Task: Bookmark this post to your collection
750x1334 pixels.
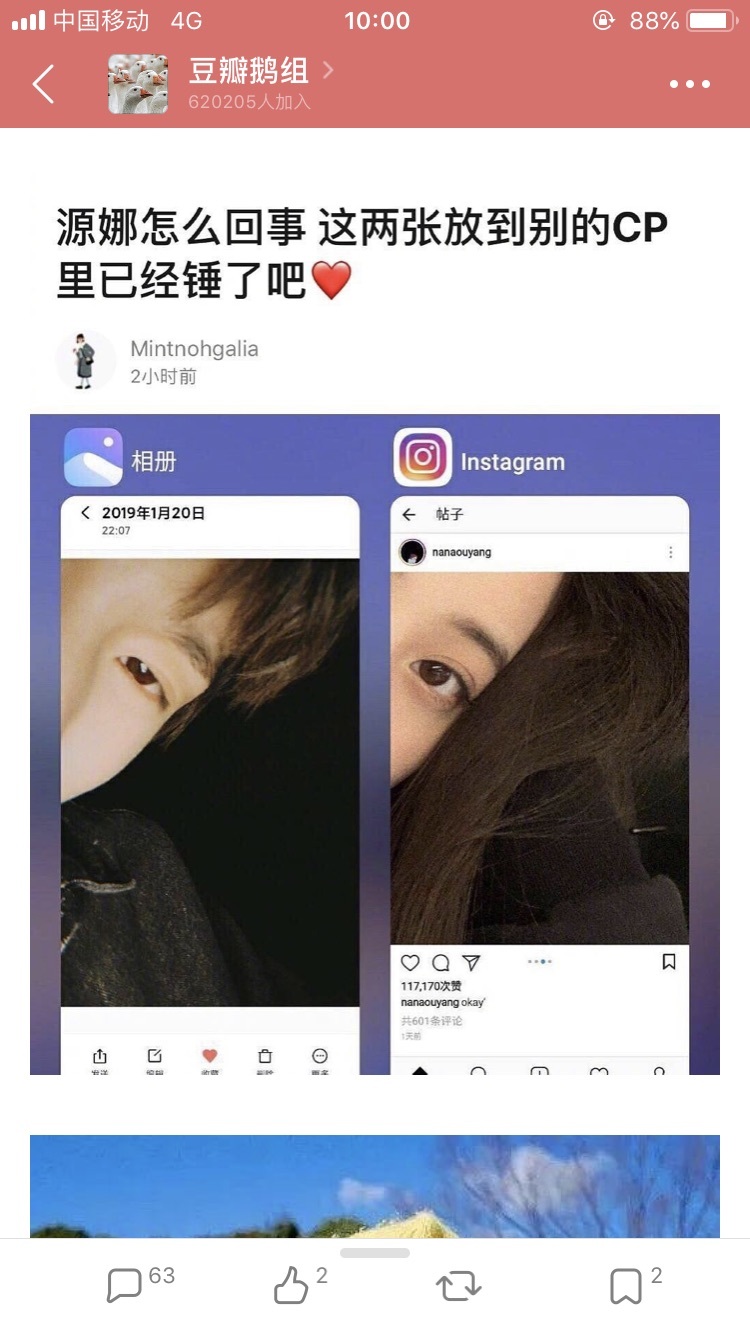Action: [636, 1284]
